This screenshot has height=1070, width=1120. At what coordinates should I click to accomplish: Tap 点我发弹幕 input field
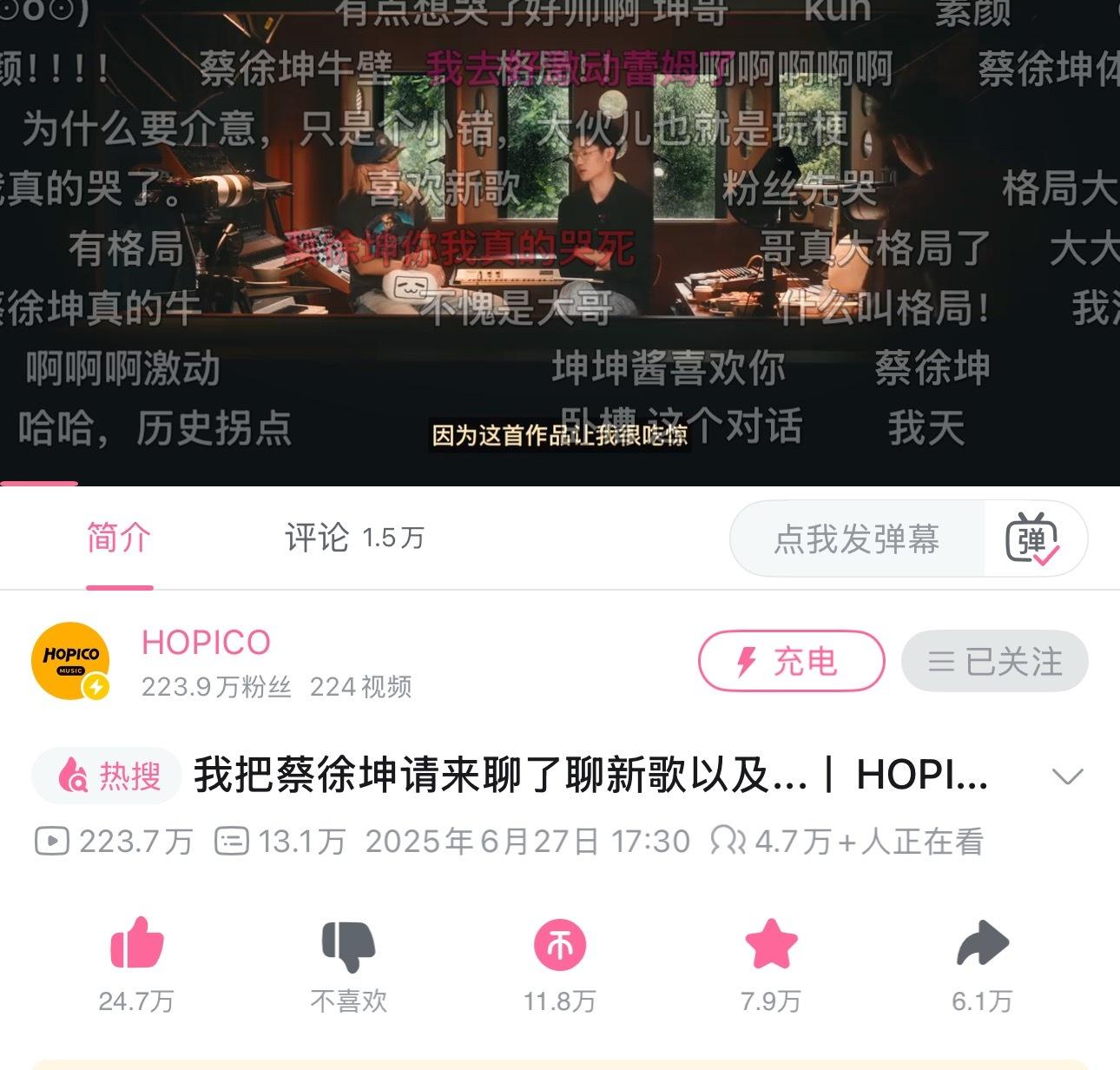856,538
